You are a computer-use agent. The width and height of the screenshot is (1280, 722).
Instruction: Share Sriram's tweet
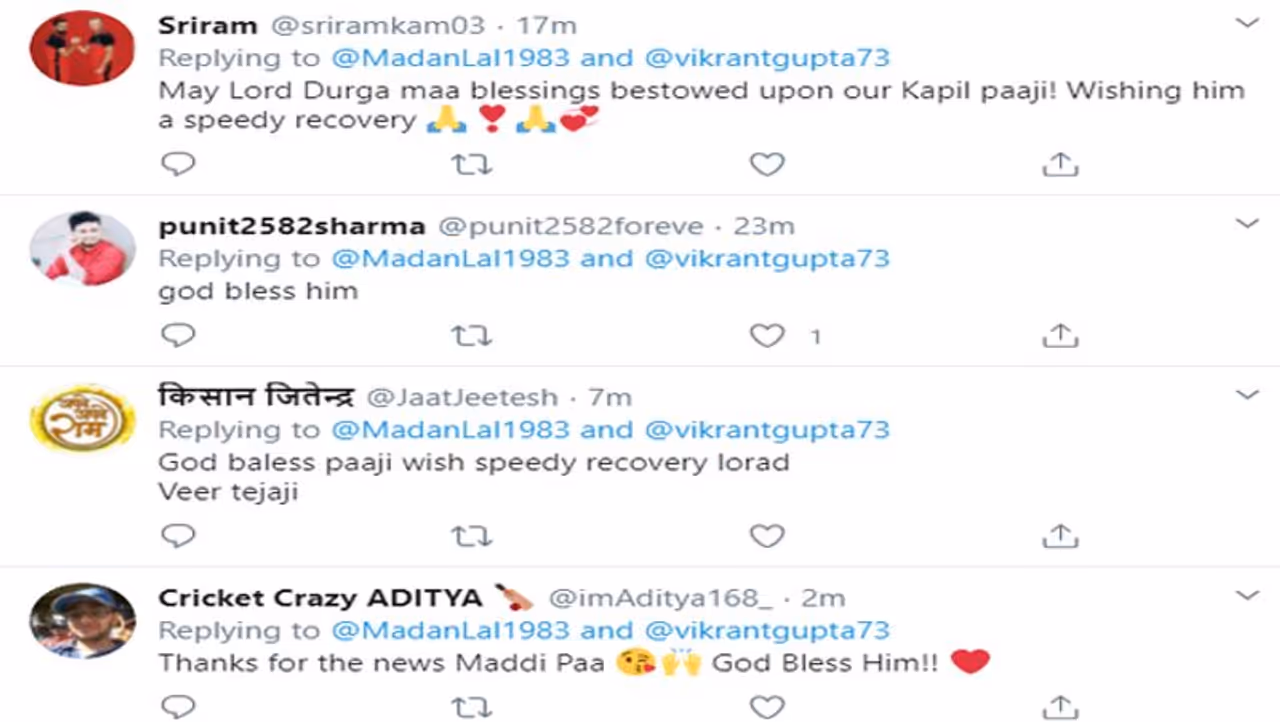(1059, 164)
